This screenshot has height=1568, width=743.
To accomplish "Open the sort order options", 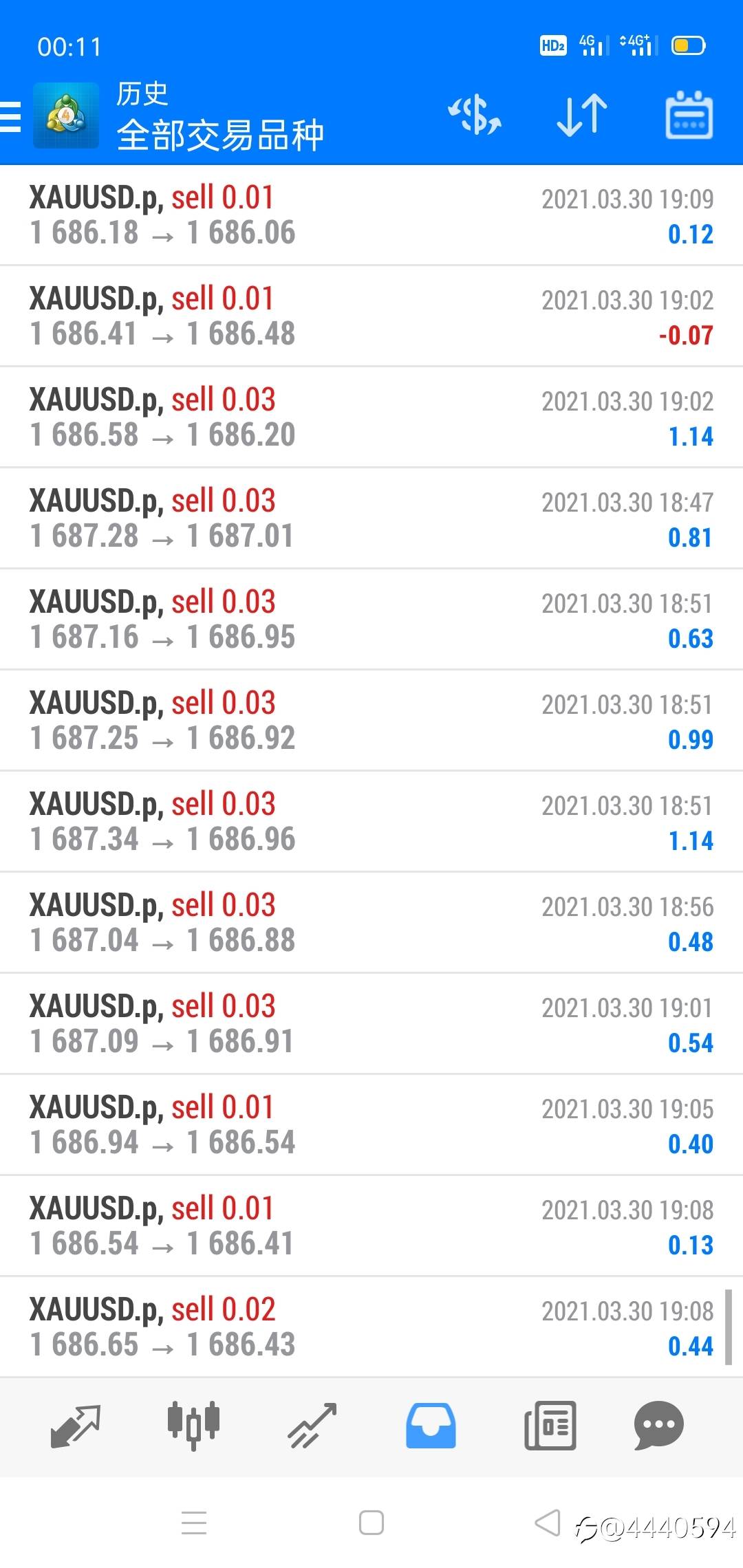I will point(581,115).
